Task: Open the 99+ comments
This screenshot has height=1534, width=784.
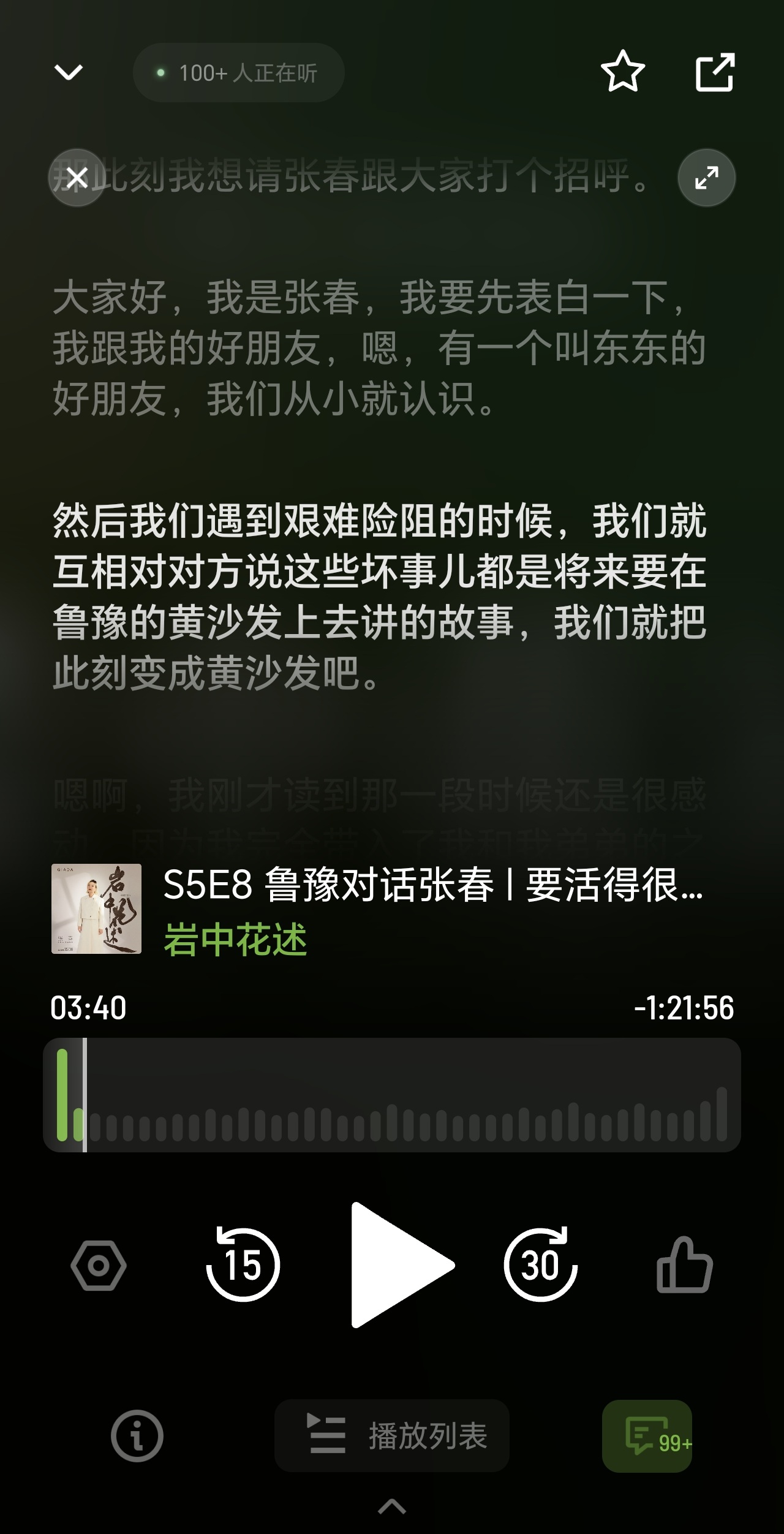Action: (647, 1436)
